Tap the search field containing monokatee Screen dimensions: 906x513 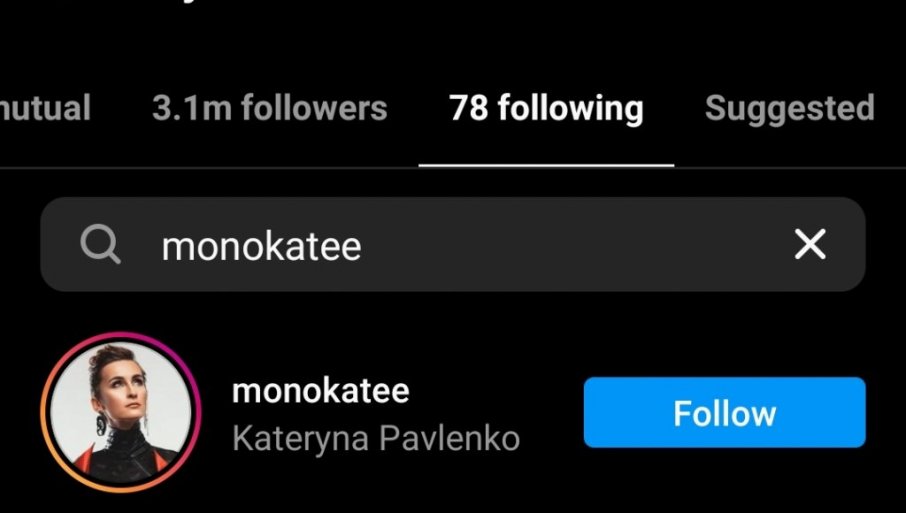coord(450,245)
